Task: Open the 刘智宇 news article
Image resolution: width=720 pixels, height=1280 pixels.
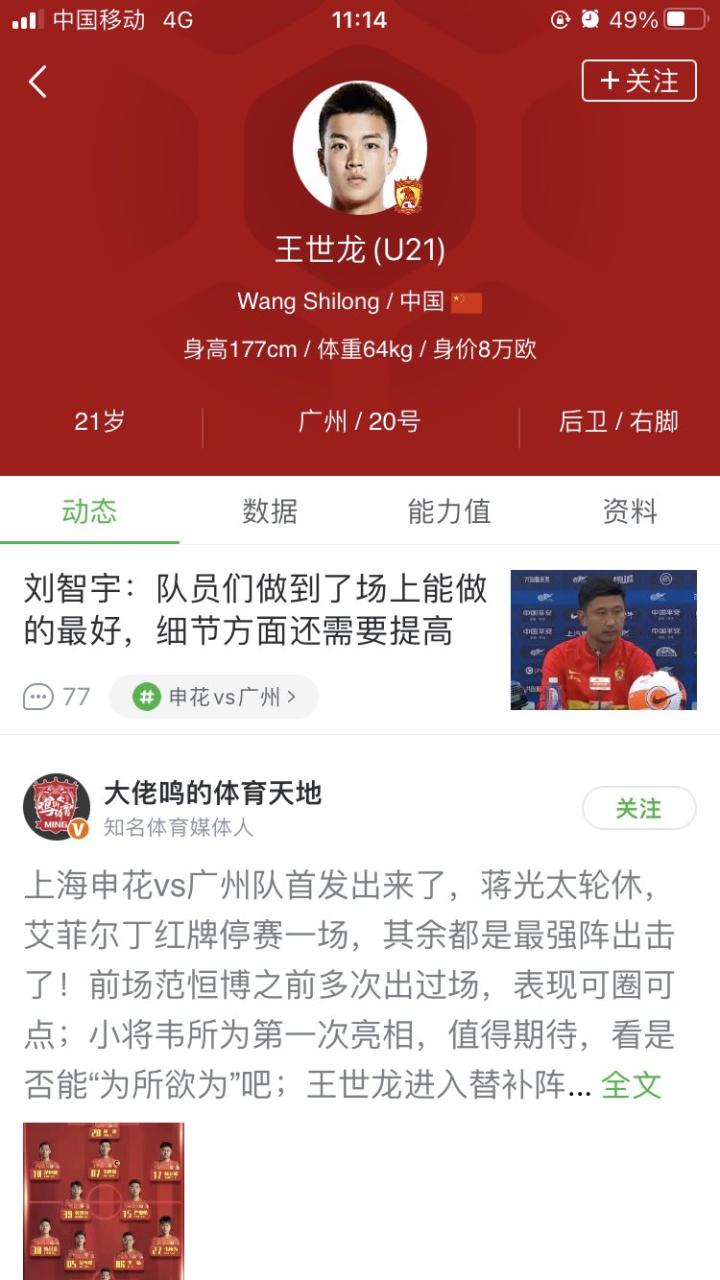Action: 255,610
